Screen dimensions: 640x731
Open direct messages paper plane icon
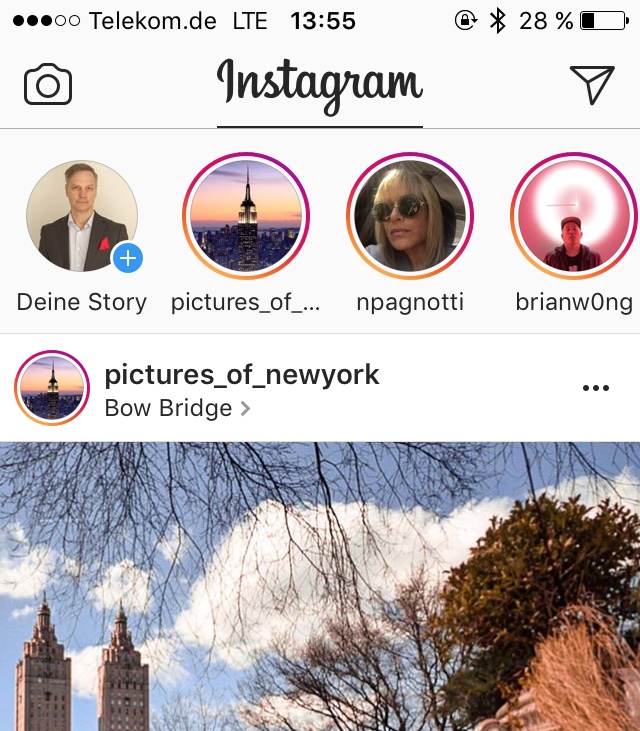tap(591, 84)
